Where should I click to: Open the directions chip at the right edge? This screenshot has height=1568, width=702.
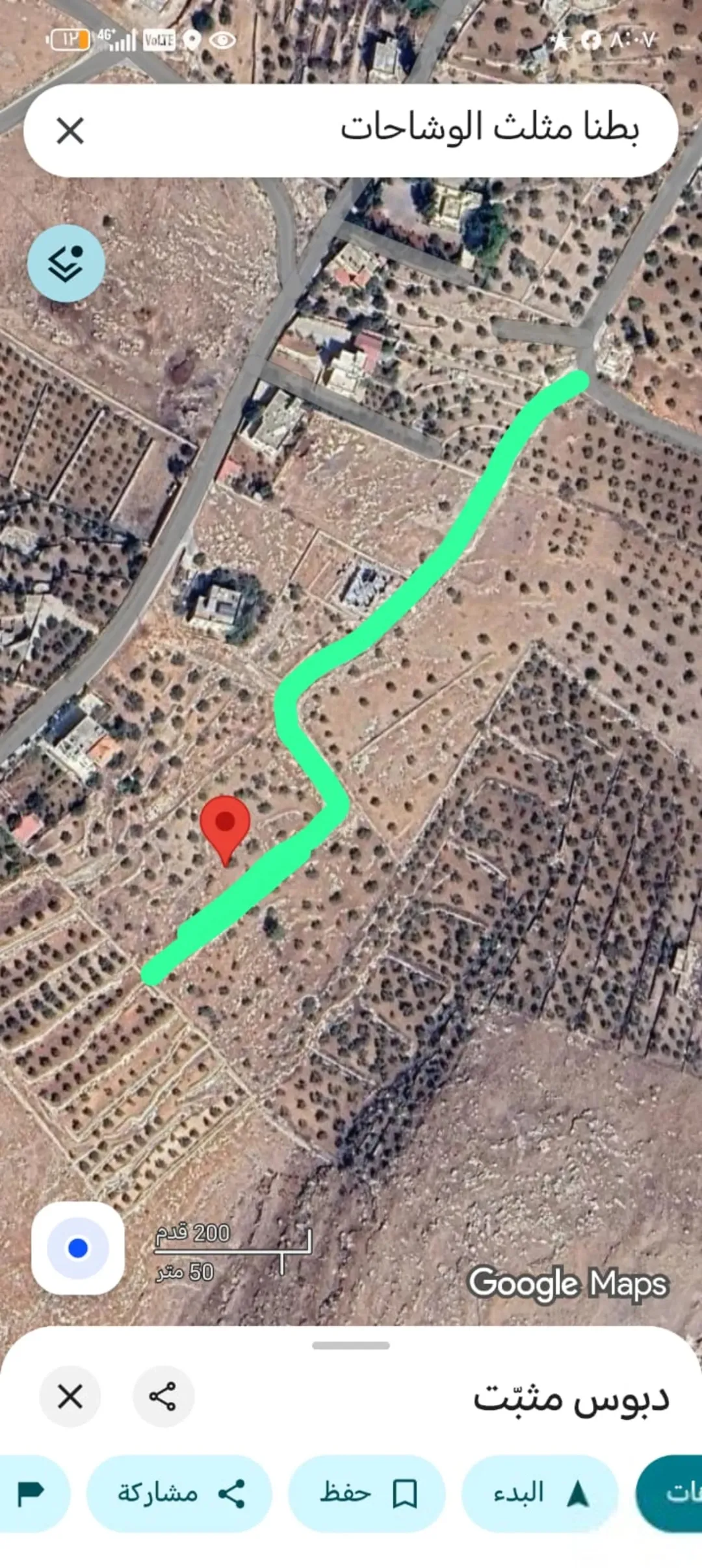click(669, 1493)
